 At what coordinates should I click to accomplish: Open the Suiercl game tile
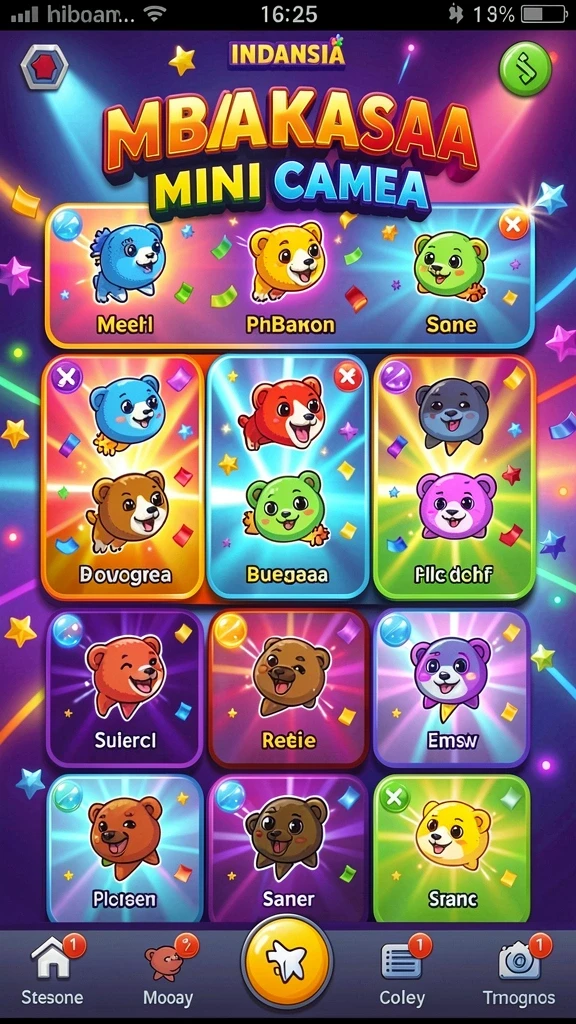125,688
